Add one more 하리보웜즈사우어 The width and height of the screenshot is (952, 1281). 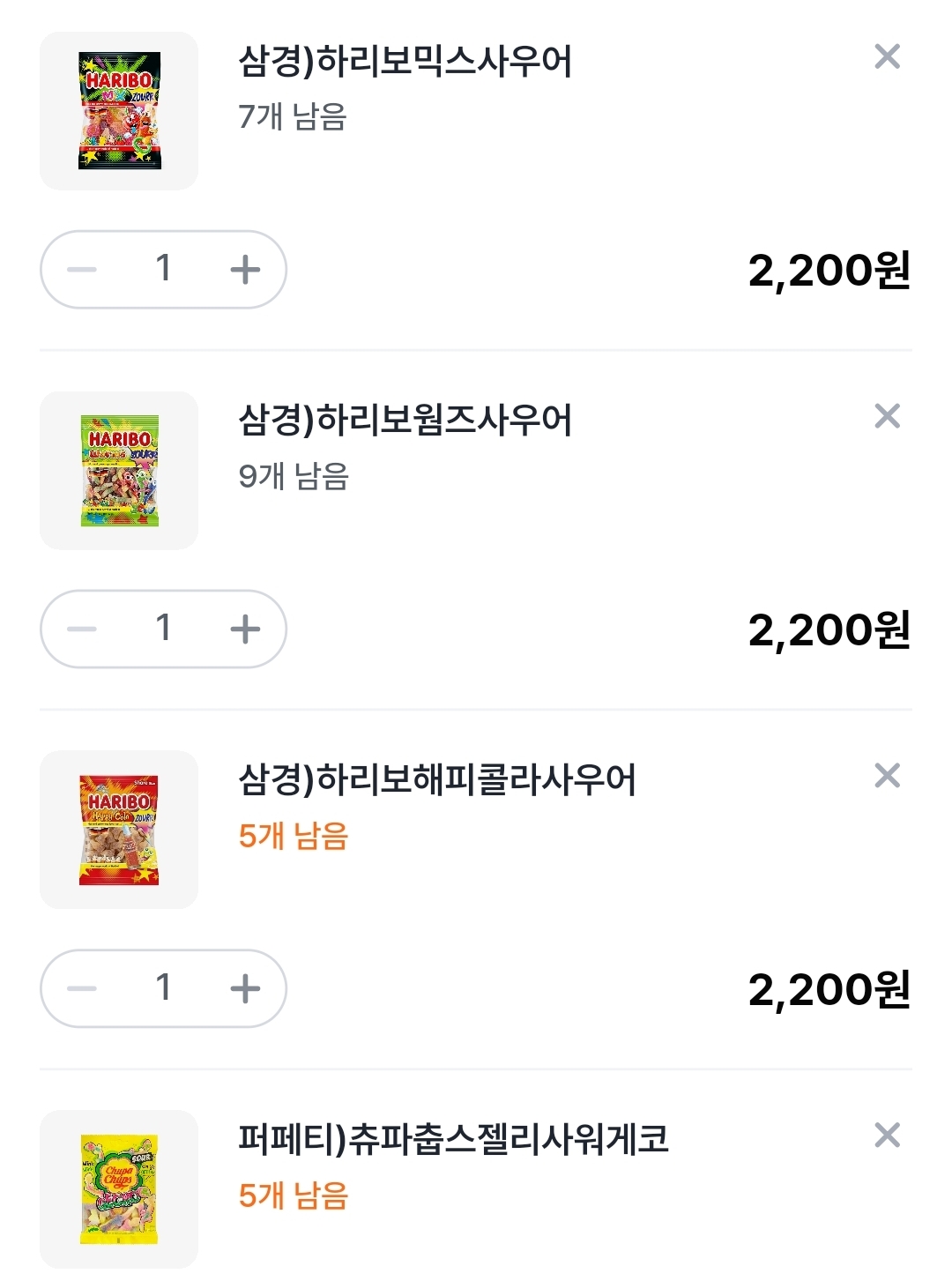[245, 629]
